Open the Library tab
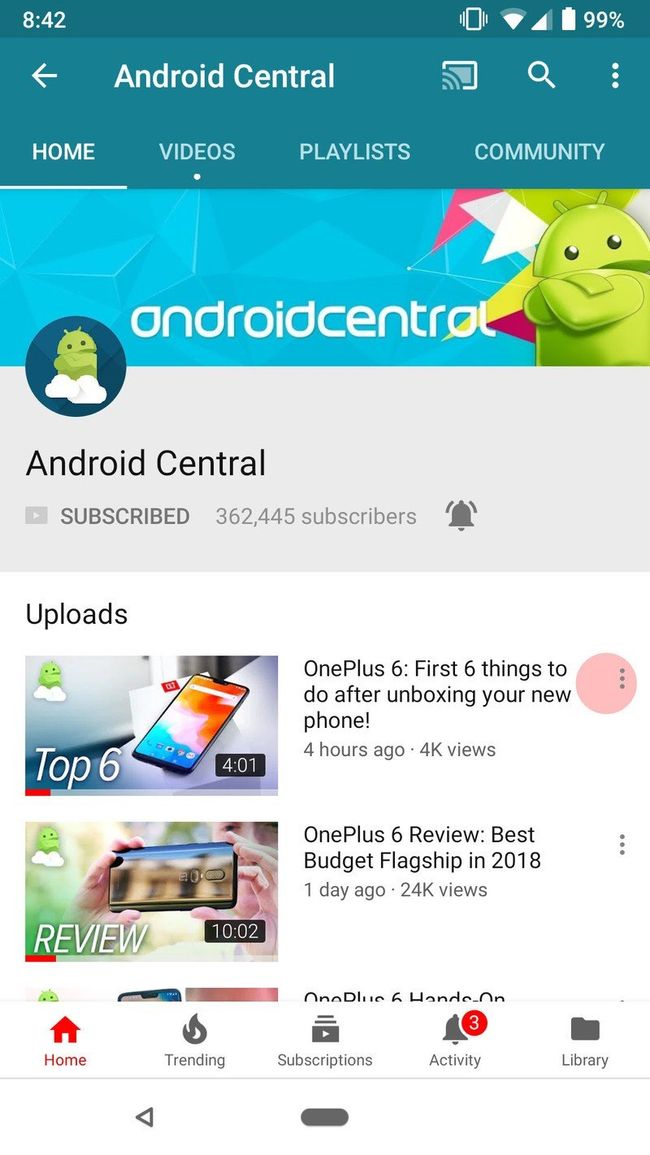Image resolution: width=650 pixels, height=1155 pixels. point(584,1040)
